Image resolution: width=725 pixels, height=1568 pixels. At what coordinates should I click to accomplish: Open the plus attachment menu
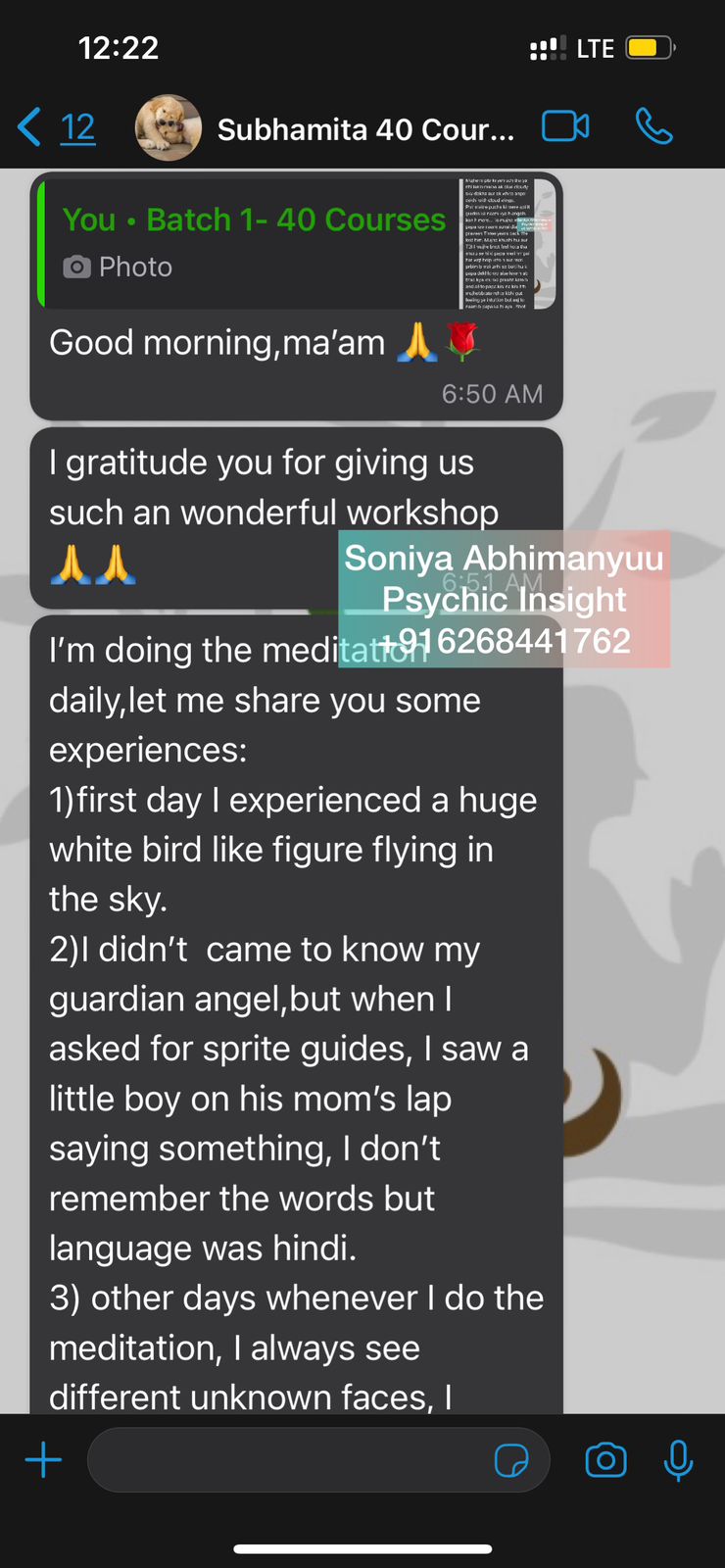(43, 1460)
